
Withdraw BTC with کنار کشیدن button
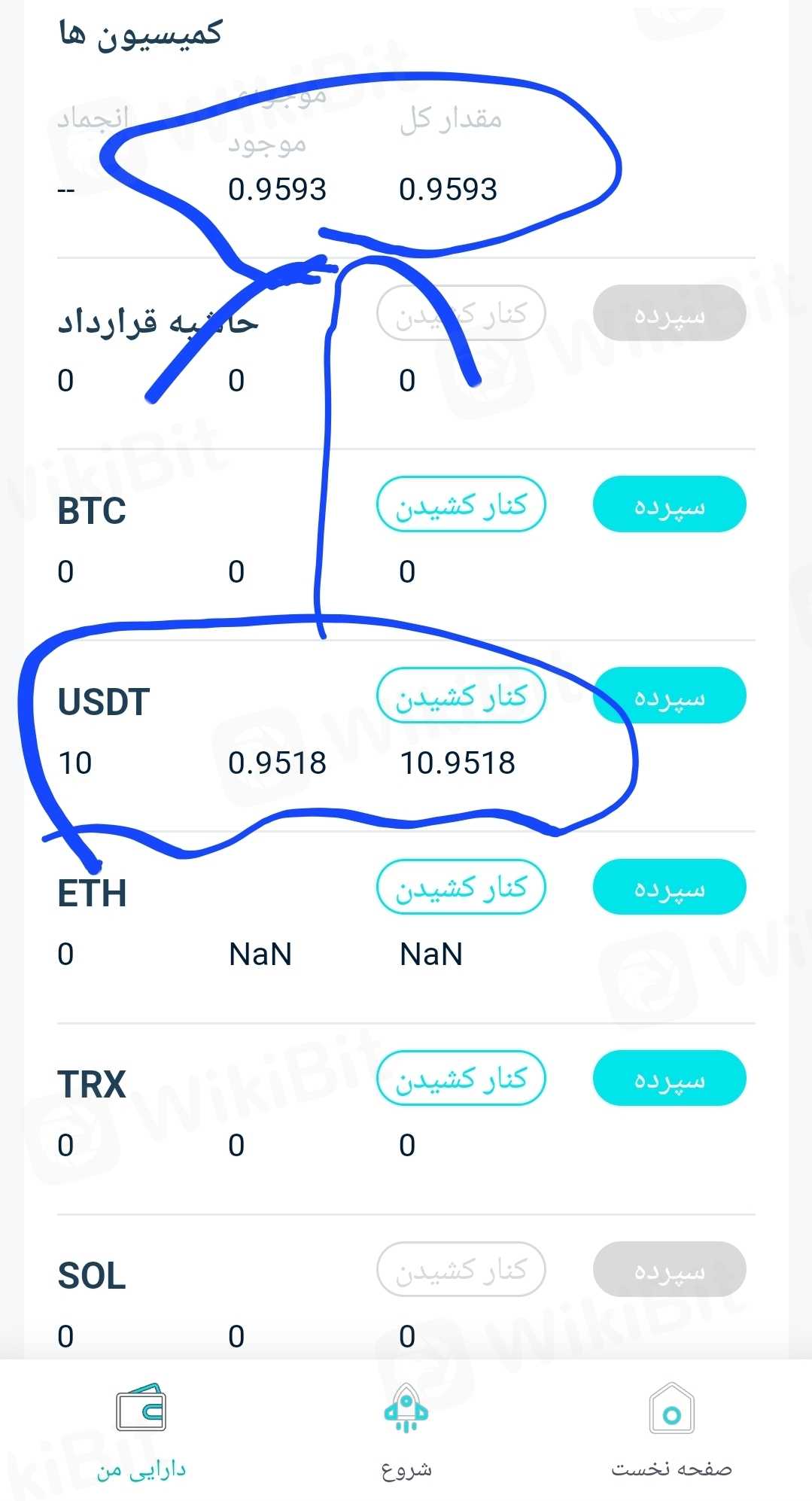[x=461, y=504]
